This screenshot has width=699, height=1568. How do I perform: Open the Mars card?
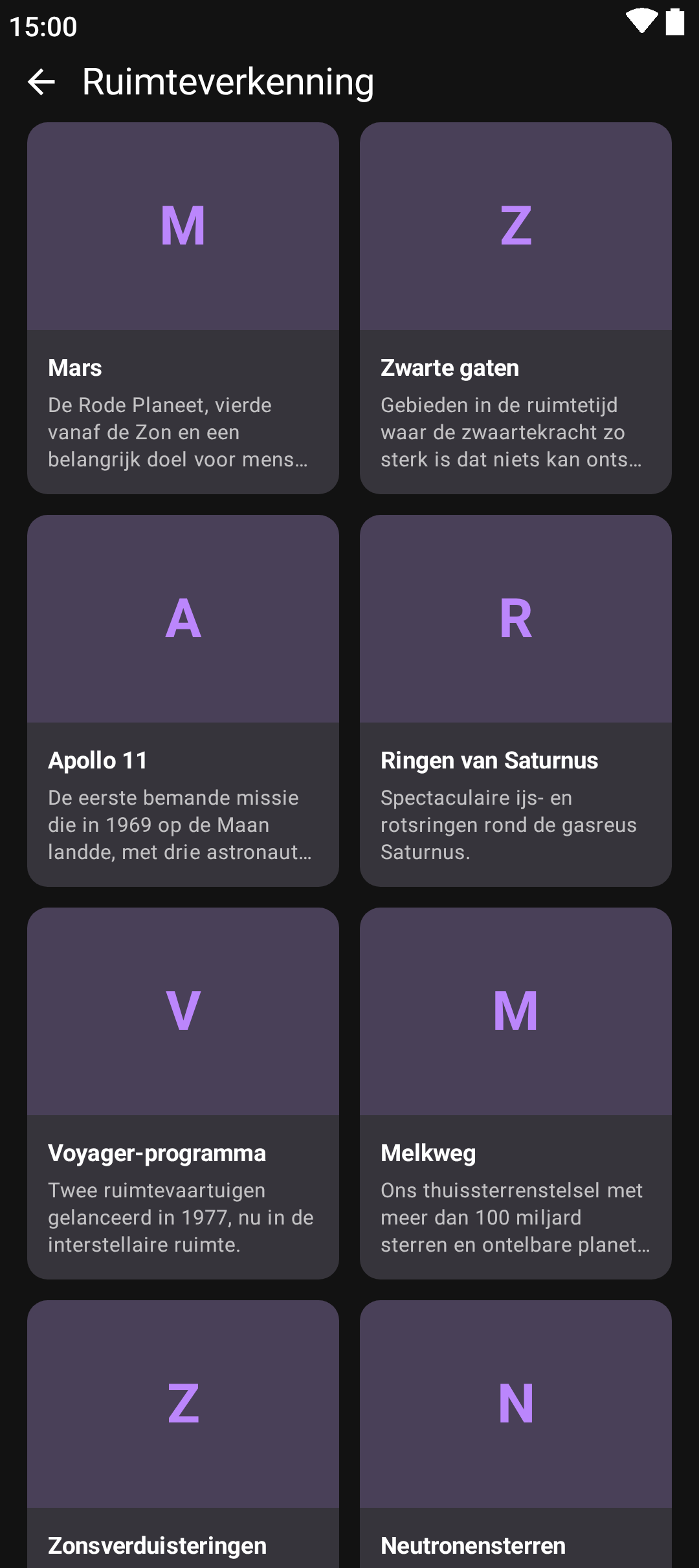tap(183, 308)
